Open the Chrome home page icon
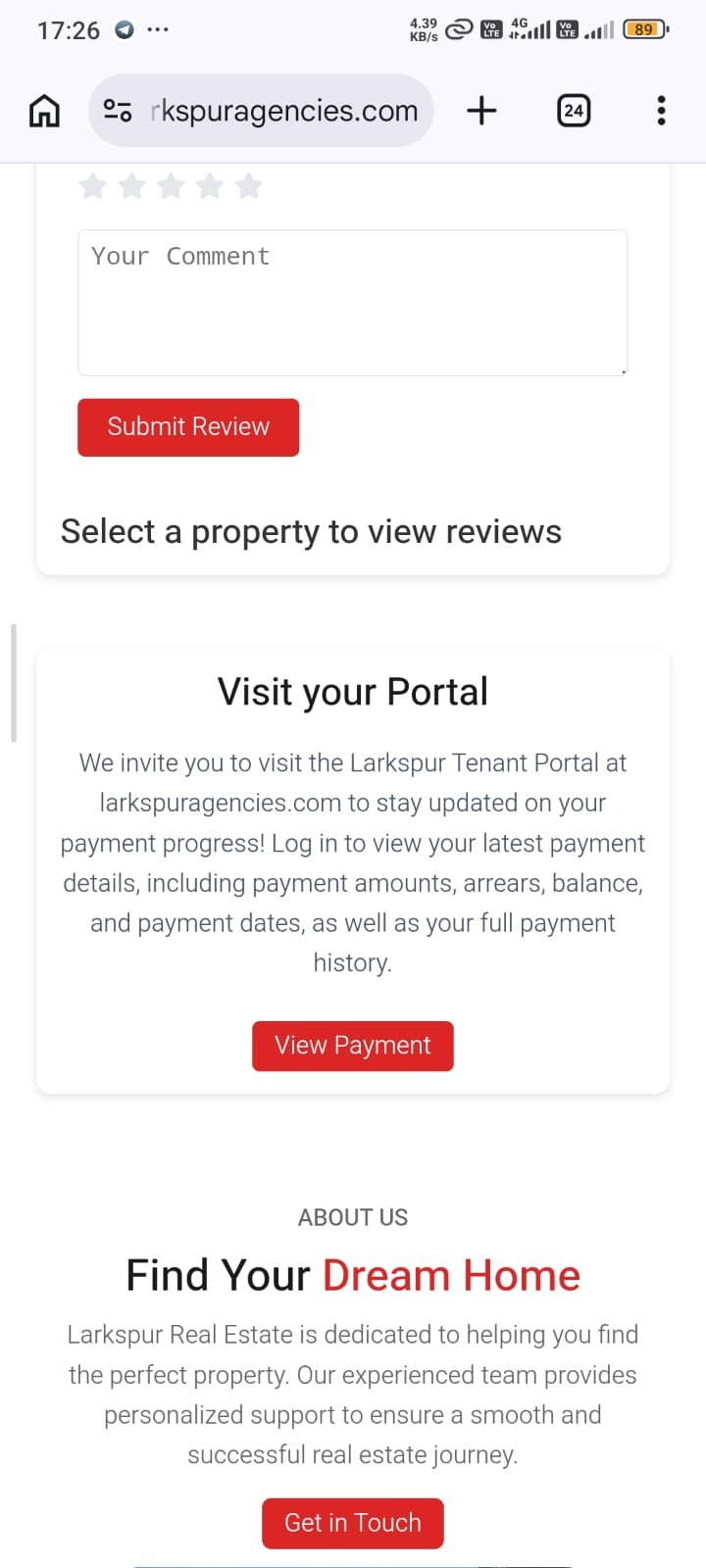The image size is (706, 1568). tap(43, 111)
